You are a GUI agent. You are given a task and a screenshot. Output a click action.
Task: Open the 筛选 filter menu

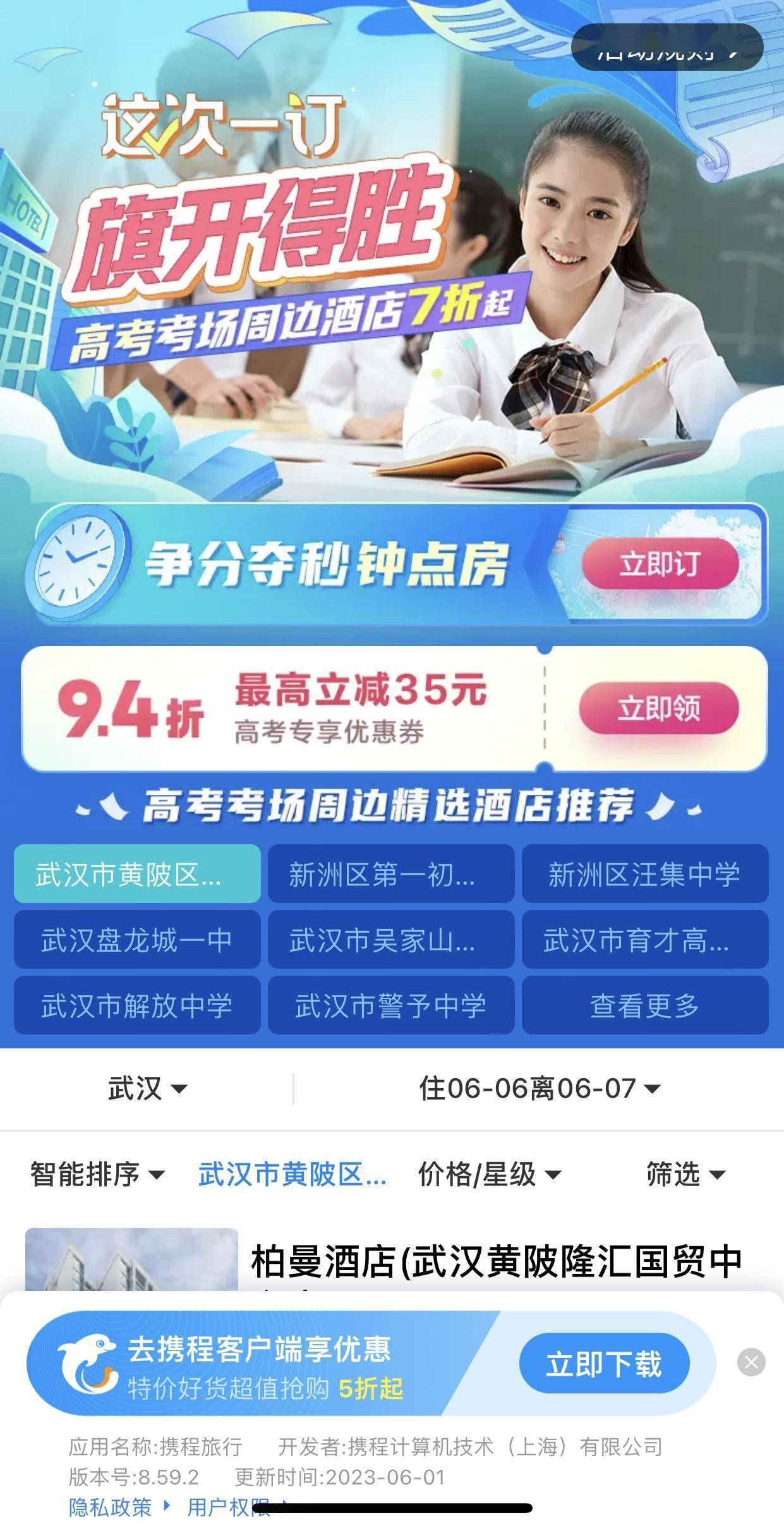click(x=685, y=1174)
